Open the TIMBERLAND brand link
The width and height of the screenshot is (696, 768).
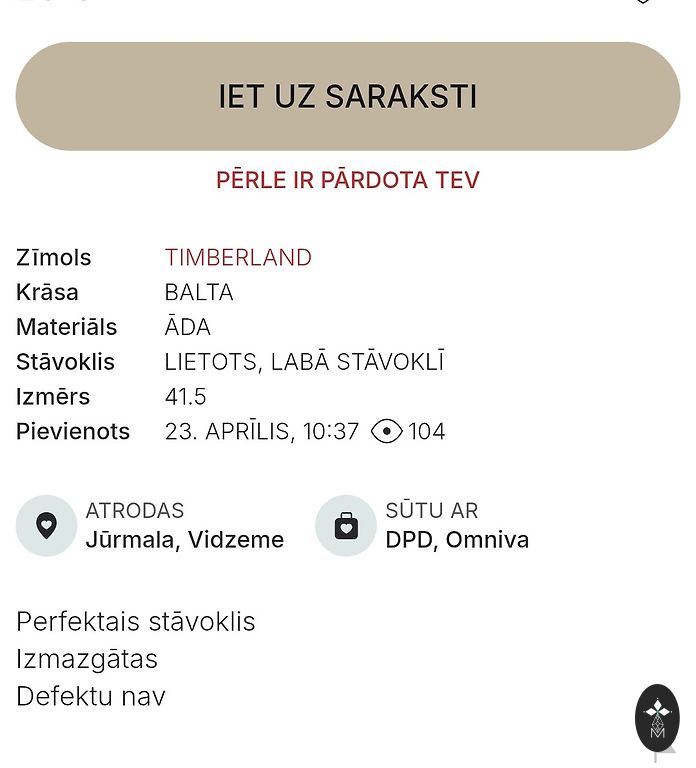coord(238,257)
